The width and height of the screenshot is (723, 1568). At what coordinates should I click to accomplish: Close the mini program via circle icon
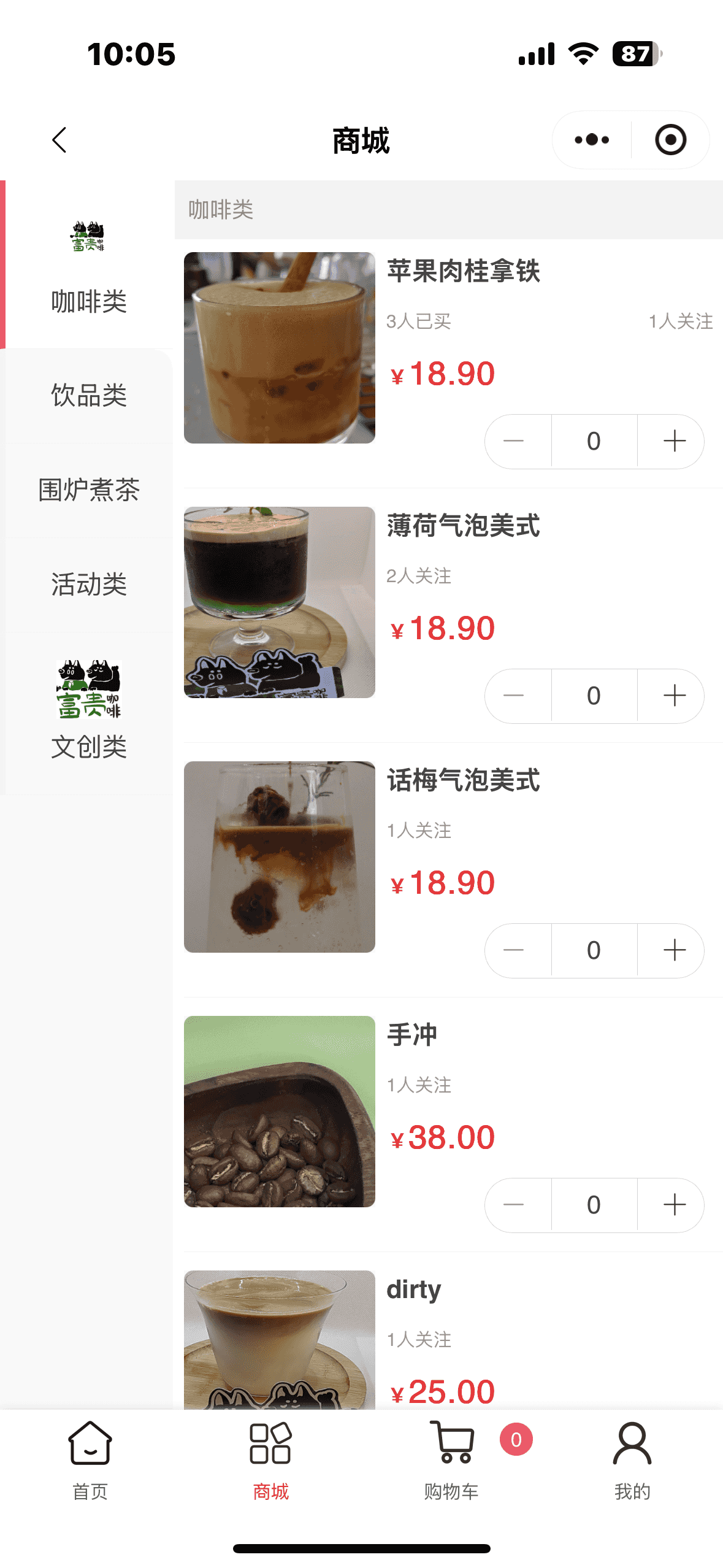[x=670, y=140]
